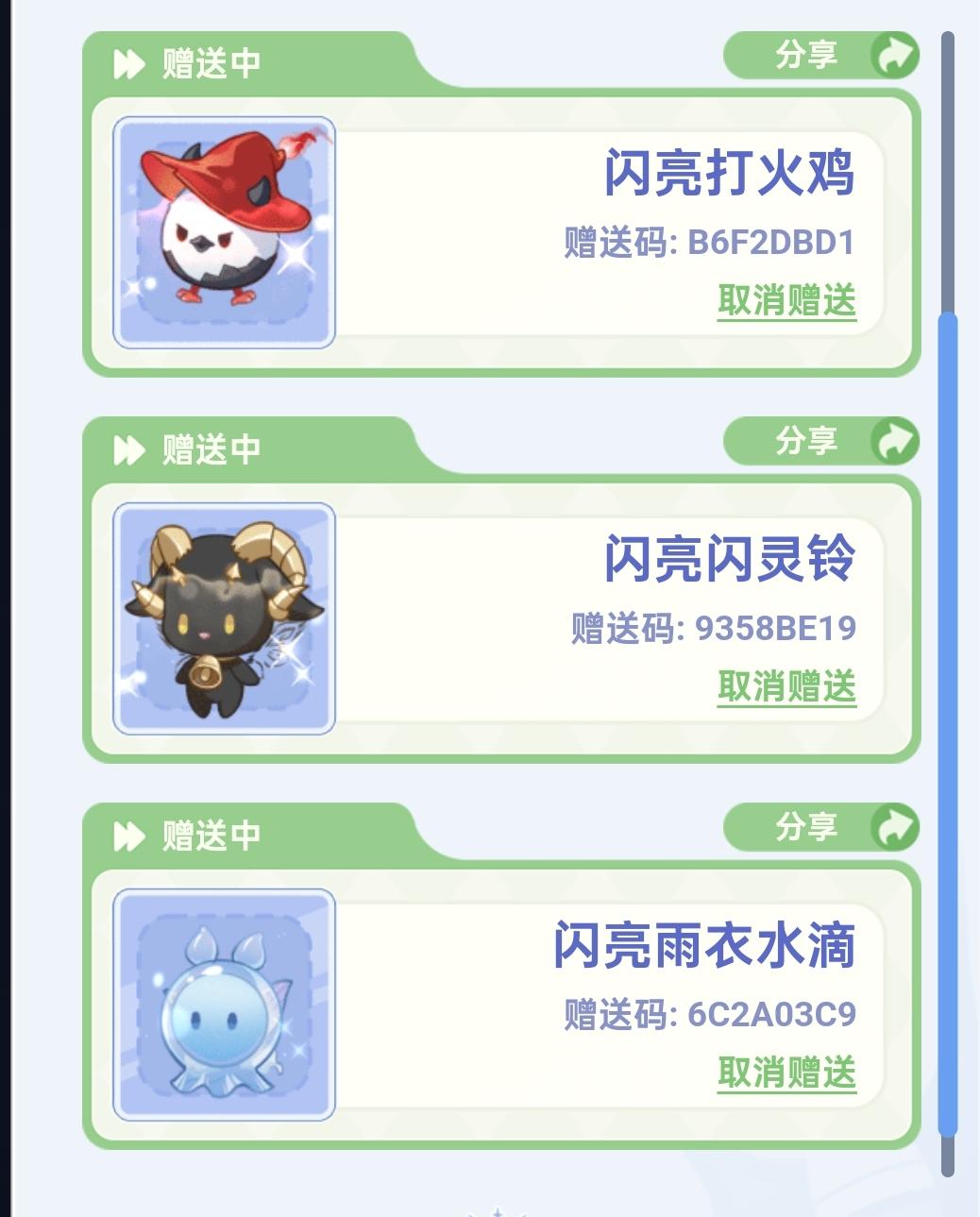
Task: Share the 闪亮闪灵铃 gift
Action: click(820, 441)
